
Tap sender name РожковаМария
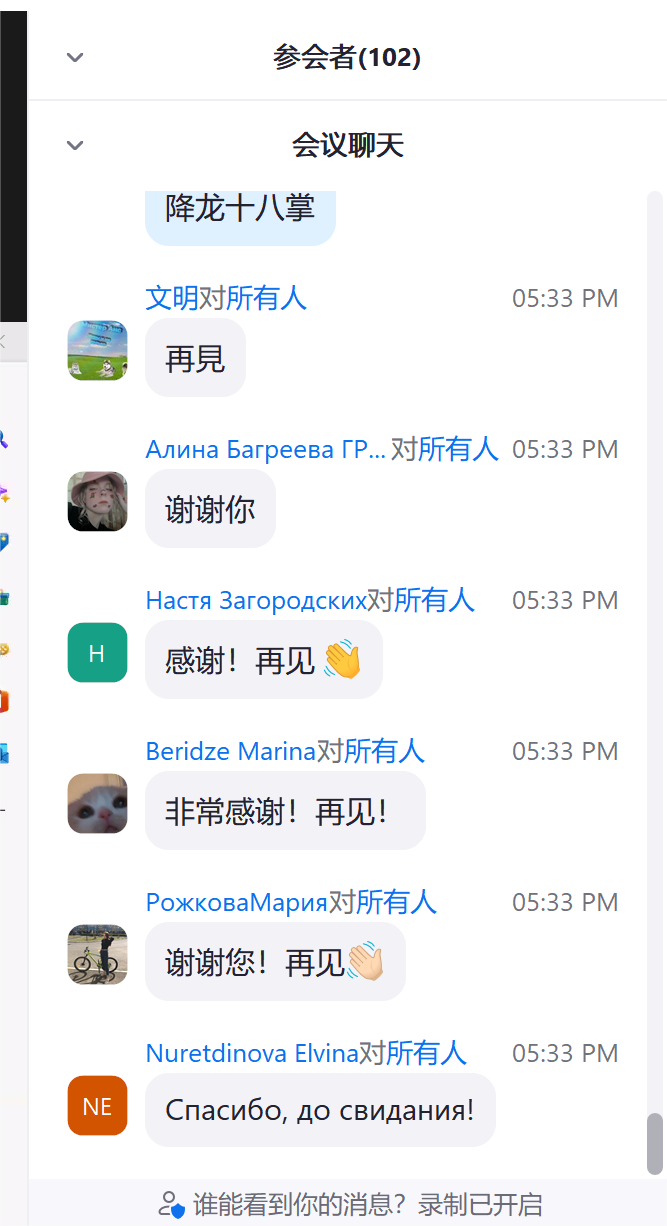pyautogui.click(x=237, y=902)
